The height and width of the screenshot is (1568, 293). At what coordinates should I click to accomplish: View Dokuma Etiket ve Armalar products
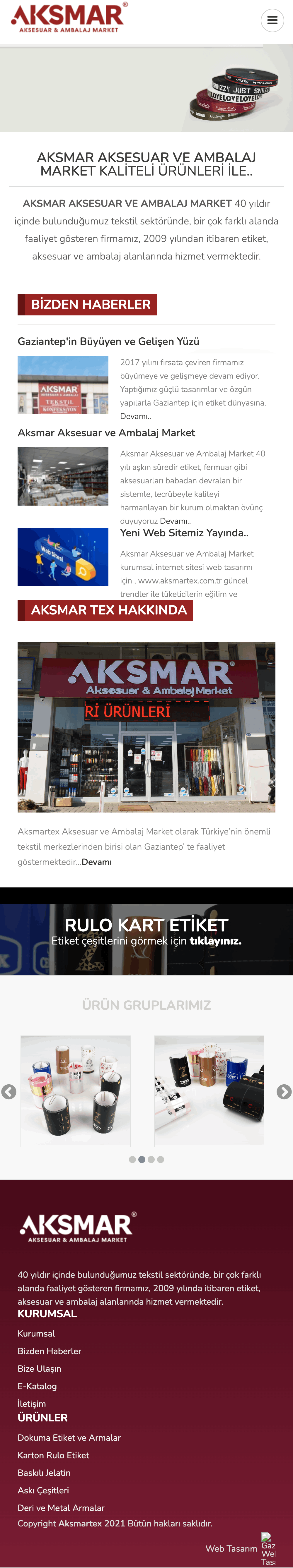coord(69,1438)
